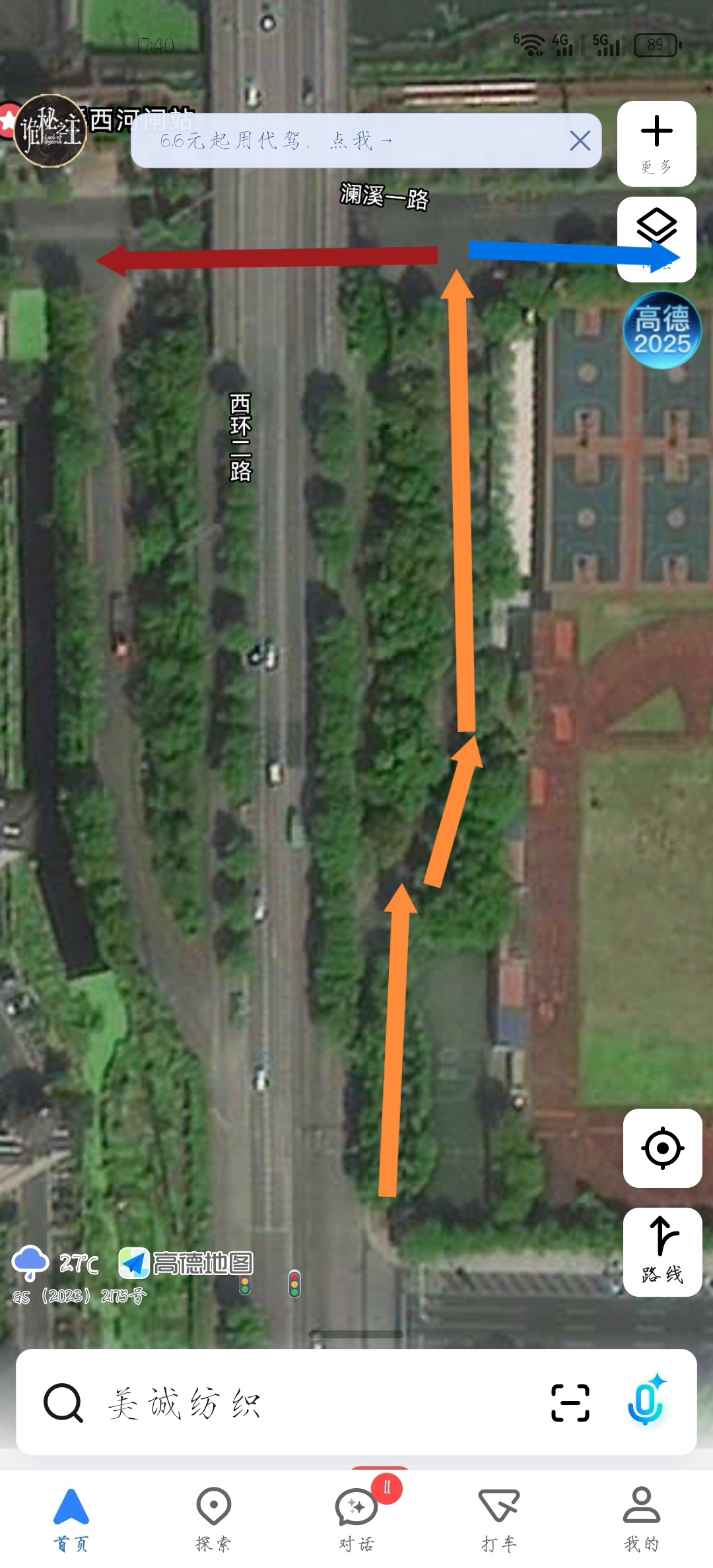The image size is (713, 1568).
Task: Open the 更多 plus button
Action: pyautogui.click(x=656, y=143)
